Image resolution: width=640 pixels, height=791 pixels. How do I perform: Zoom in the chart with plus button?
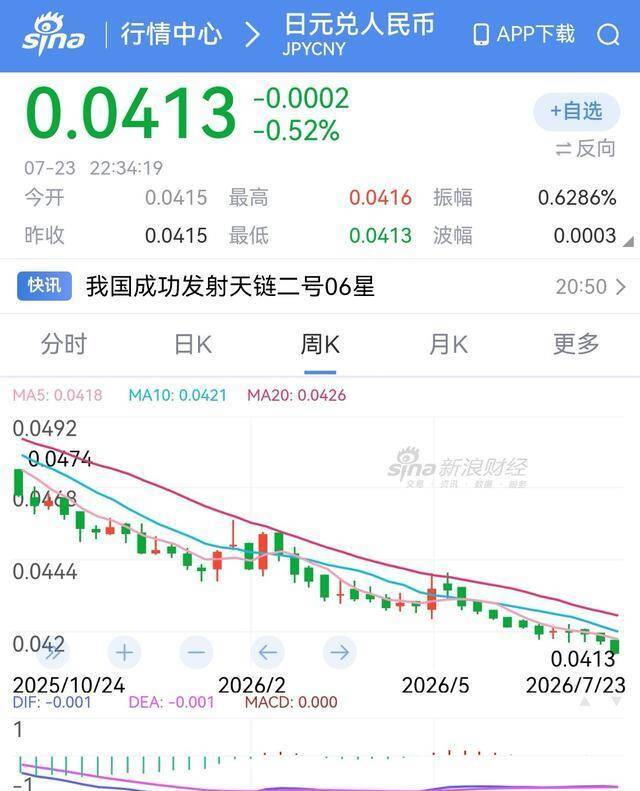tap(125, 652)
